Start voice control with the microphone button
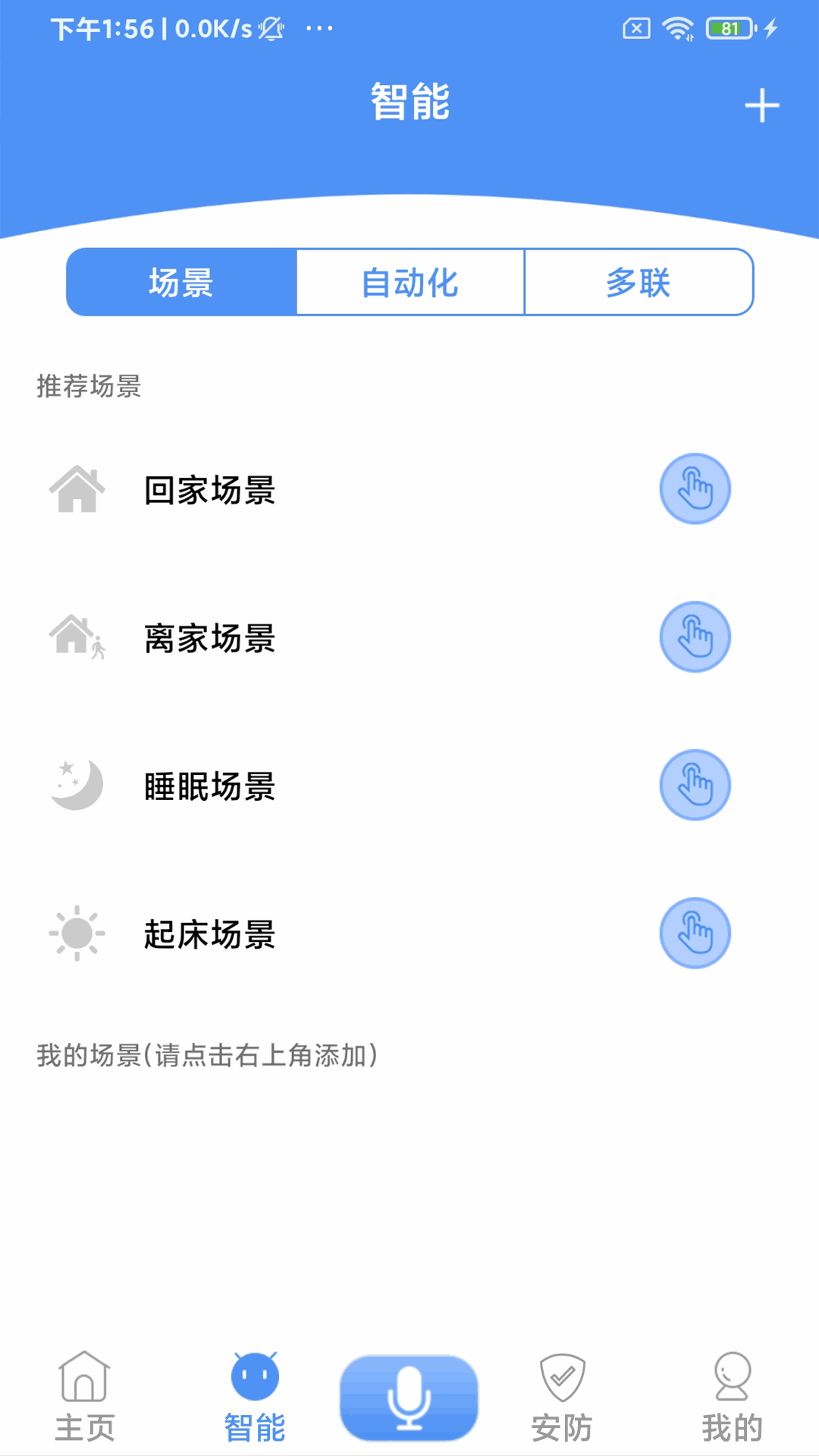This screenshot has height=1456, width=819. [x=409, y=1397]
